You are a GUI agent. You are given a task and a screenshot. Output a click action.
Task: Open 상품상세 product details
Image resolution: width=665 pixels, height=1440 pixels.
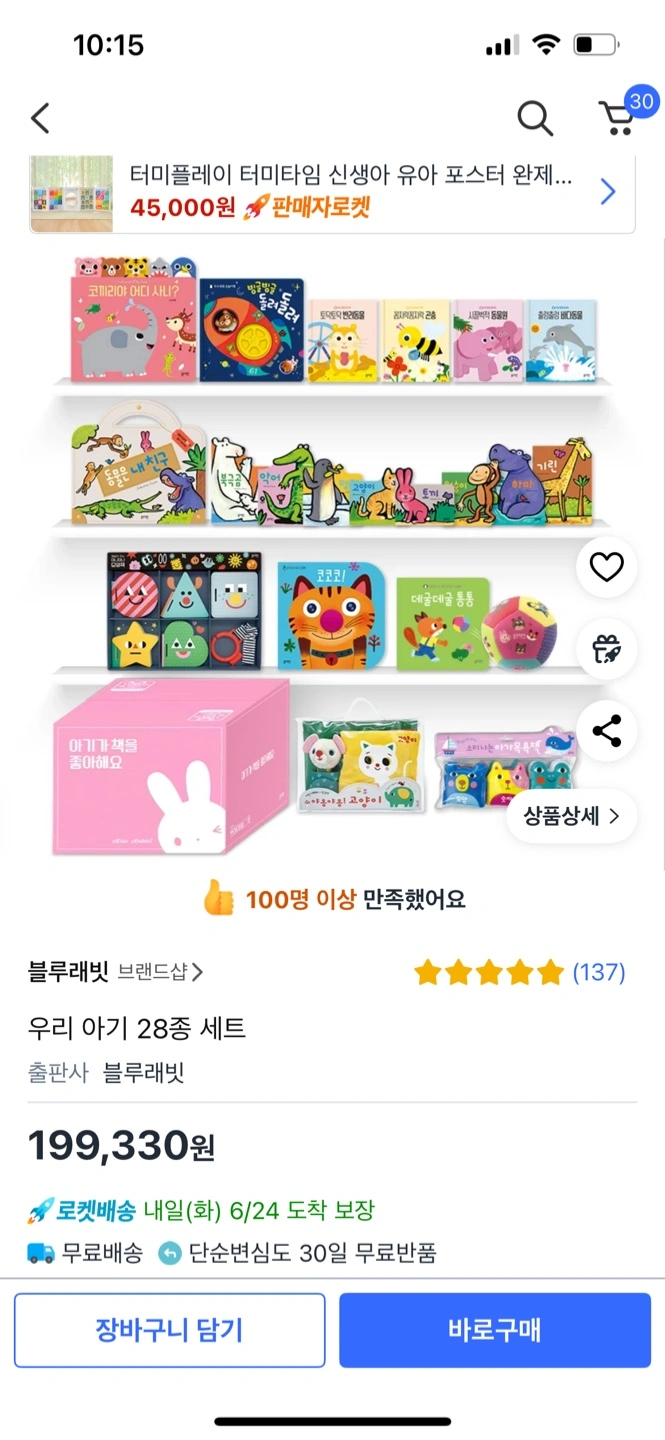click(571, 816)
